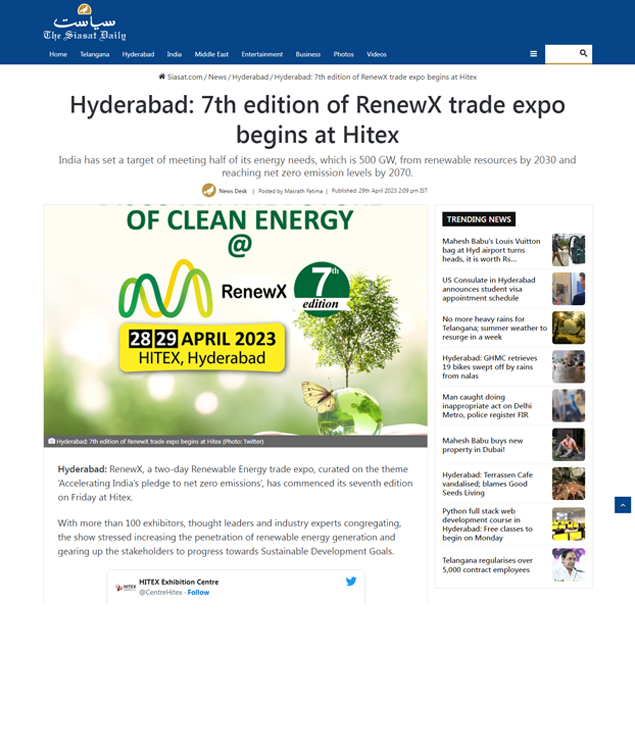635x750 pixels.
Task: Go to the Home page
Action: (x=58, y=54)
